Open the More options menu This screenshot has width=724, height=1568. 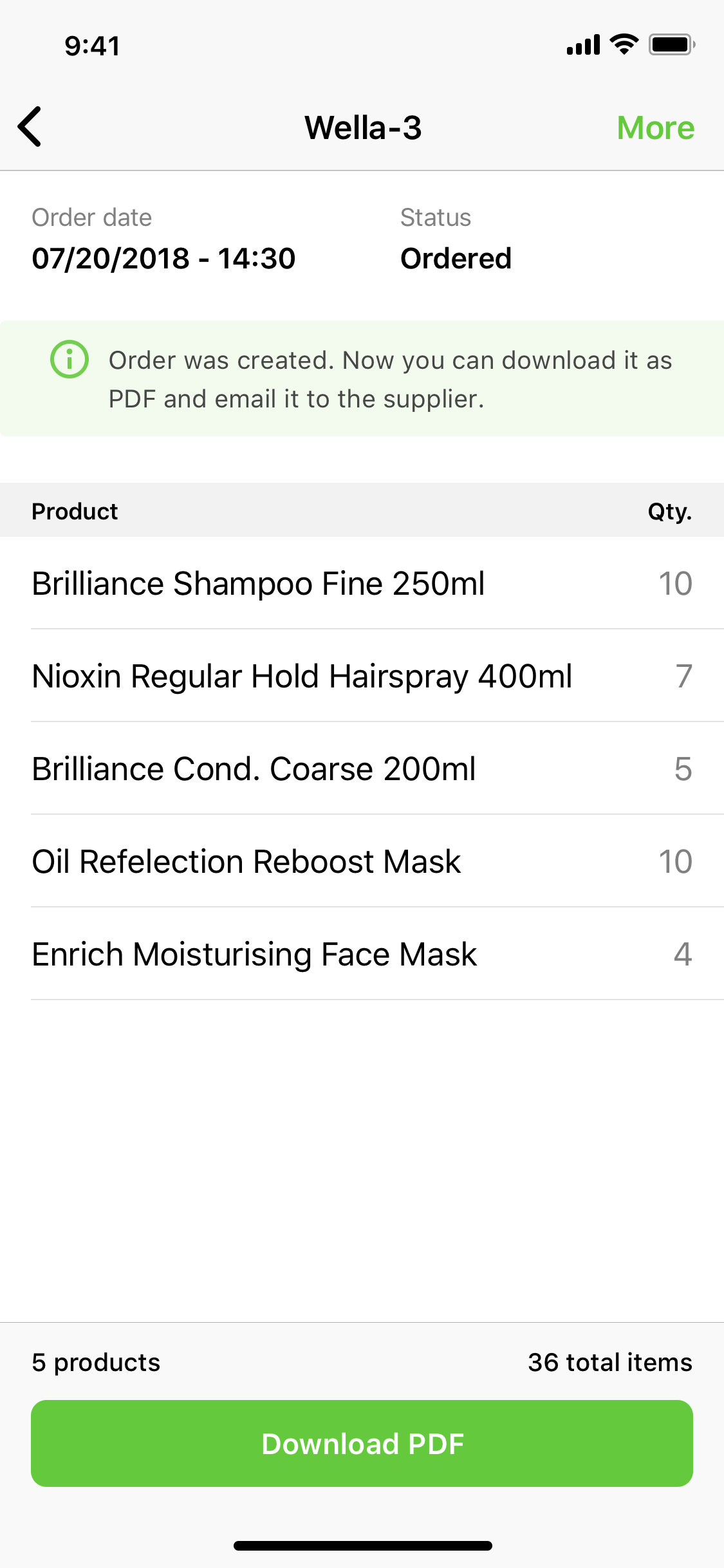tap(655, 127)
